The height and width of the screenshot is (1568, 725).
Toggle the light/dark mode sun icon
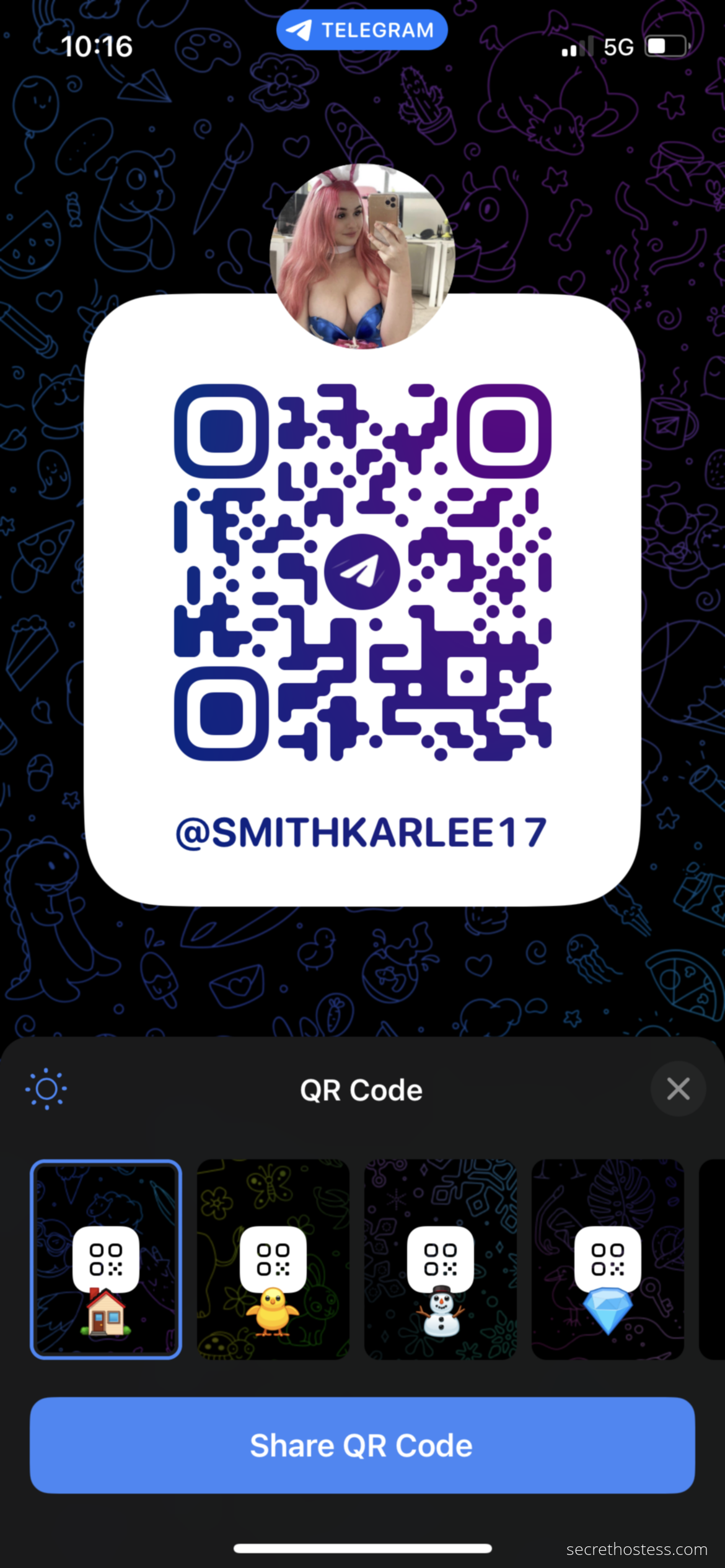tap(46, 1089)
